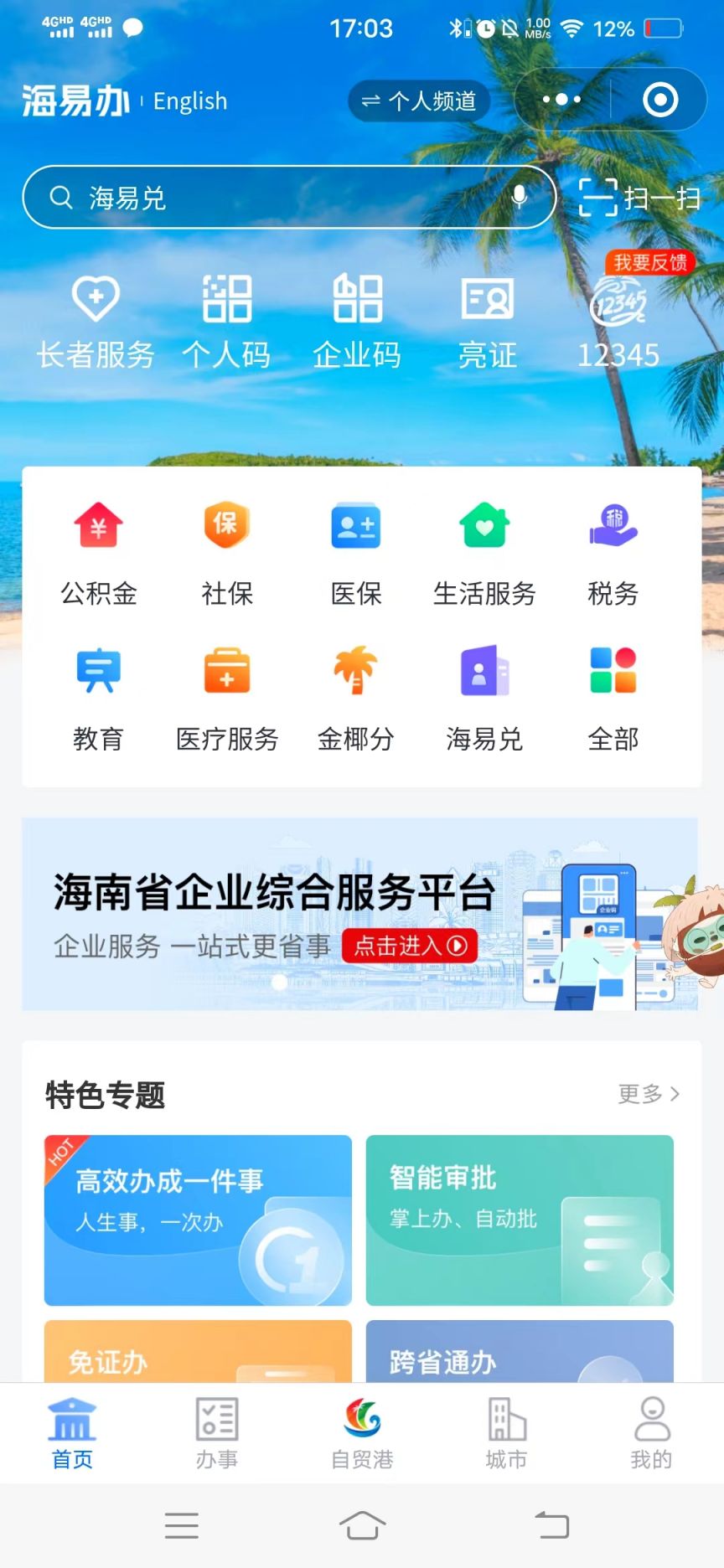Open the mini-program more options menu

coord(561,100)
